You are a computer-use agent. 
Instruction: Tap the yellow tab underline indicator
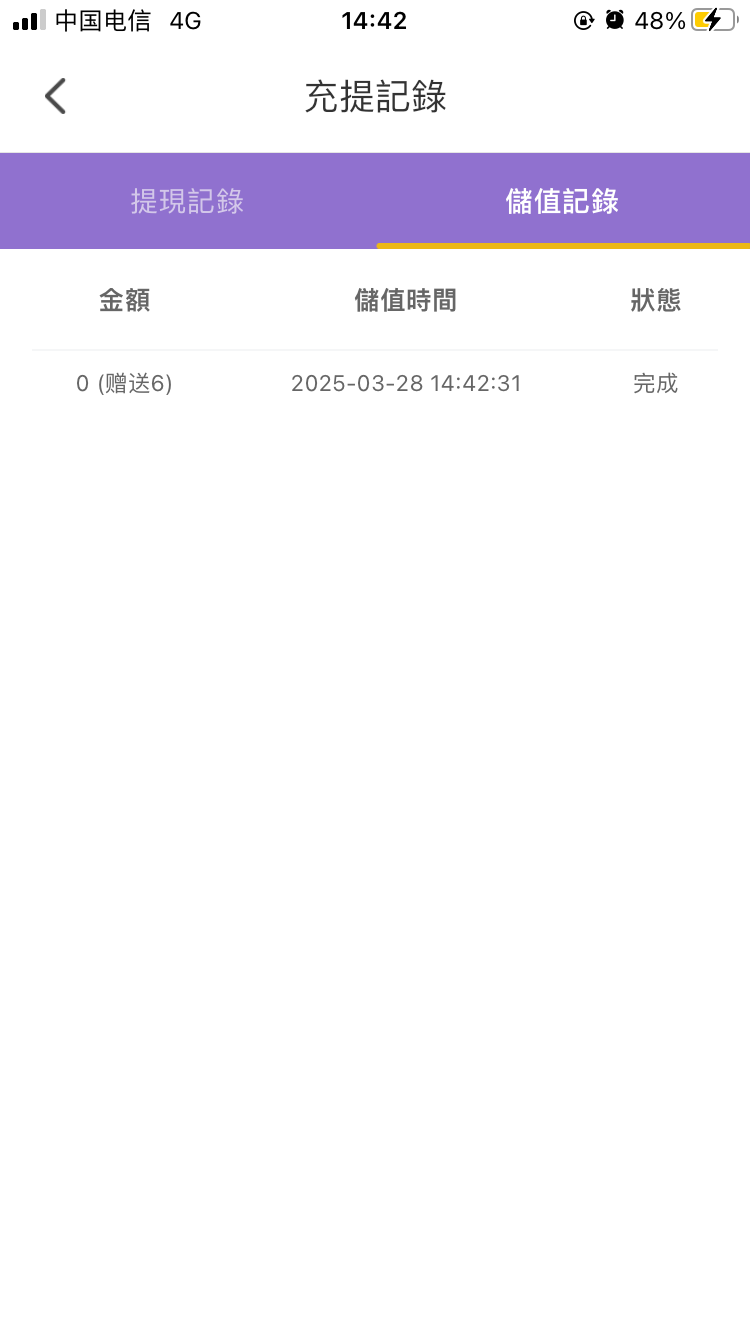coord(561,245)
